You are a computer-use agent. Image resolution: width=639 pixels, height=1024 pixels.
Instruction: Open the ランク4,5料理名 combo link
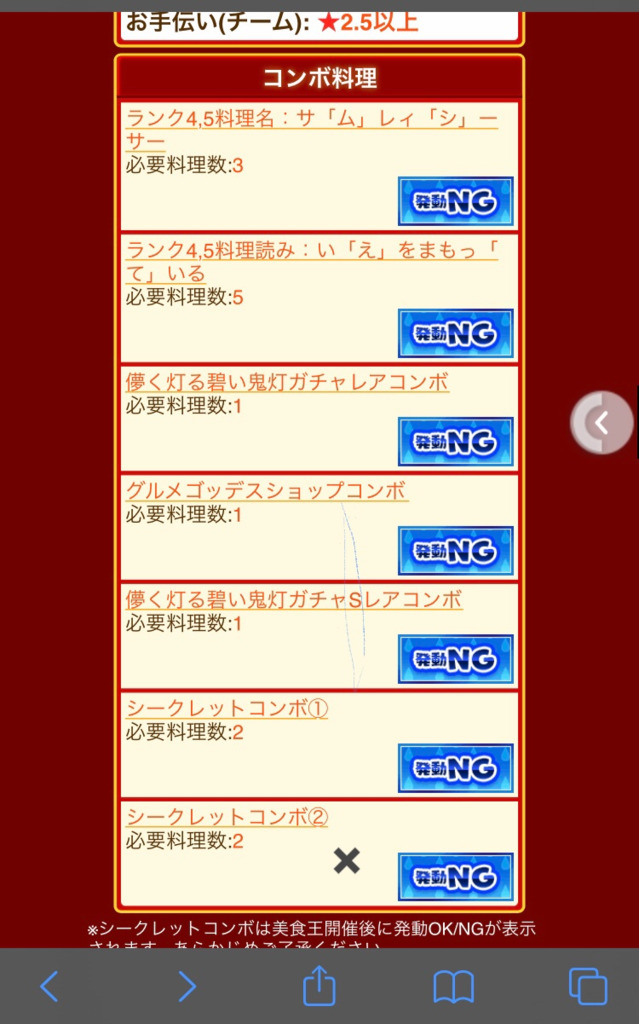pos(312,130)
